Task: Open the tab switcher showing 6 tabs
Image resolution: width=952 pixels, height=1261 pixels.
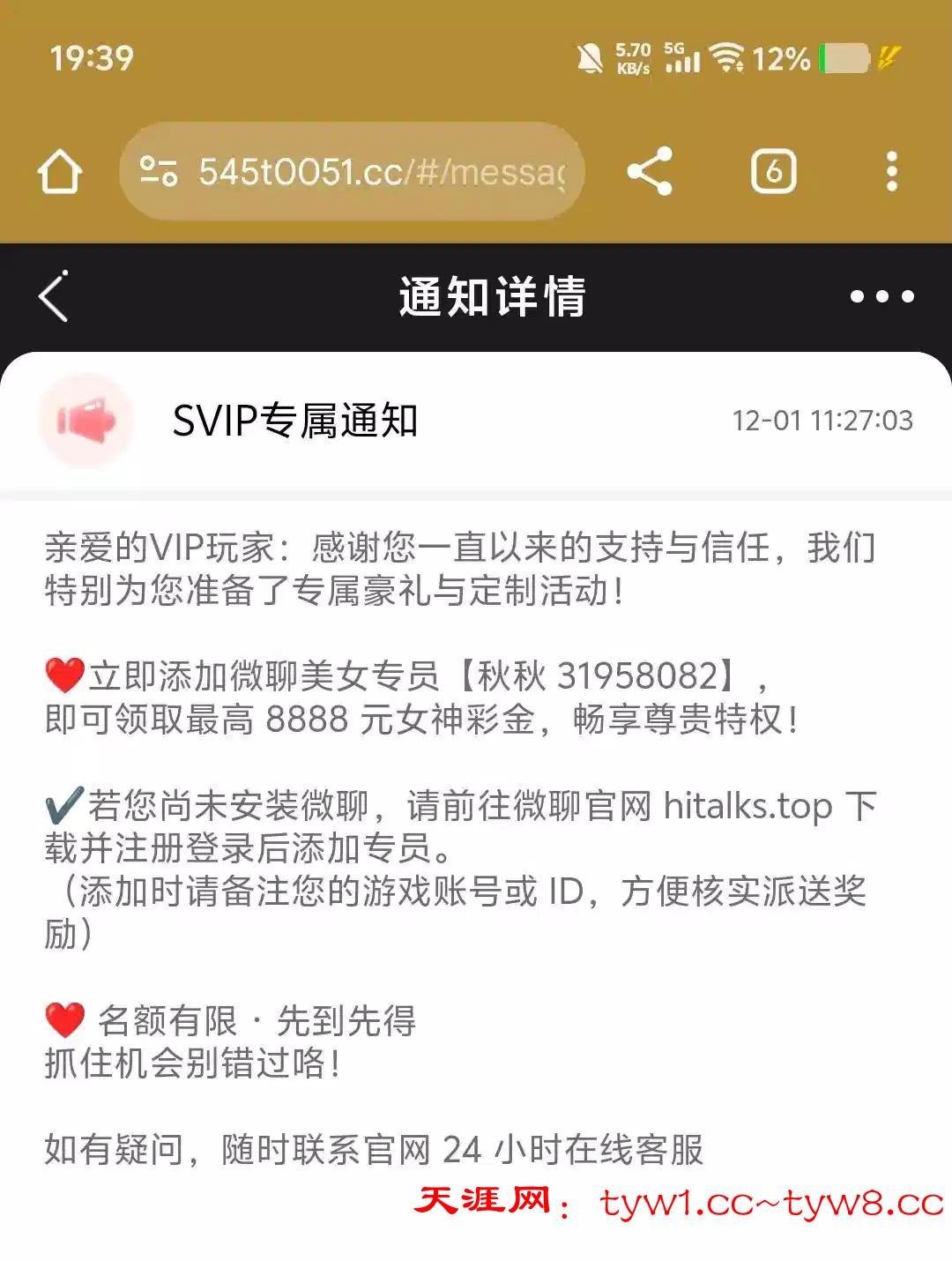Action: coord(773,171)
